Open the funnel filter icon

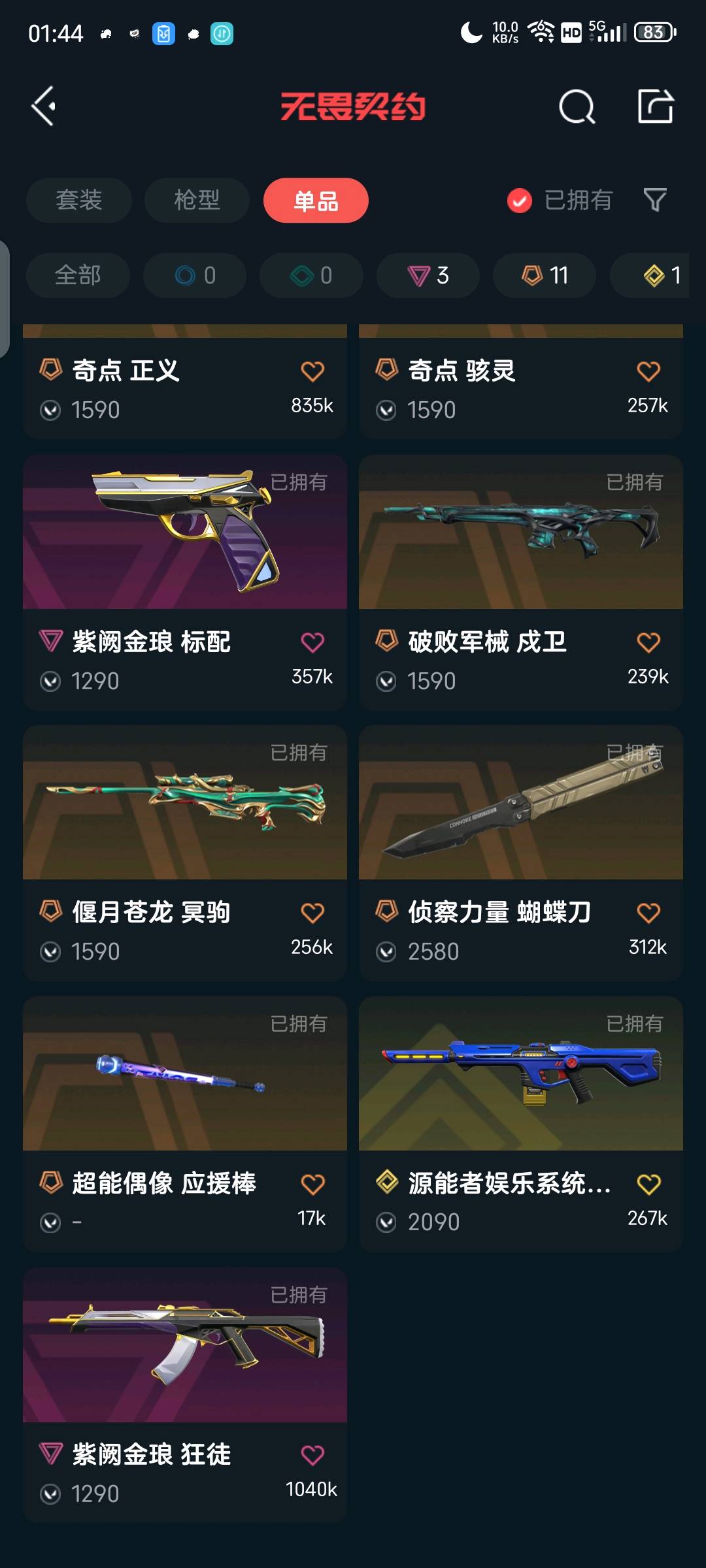(x=655, y=200)
